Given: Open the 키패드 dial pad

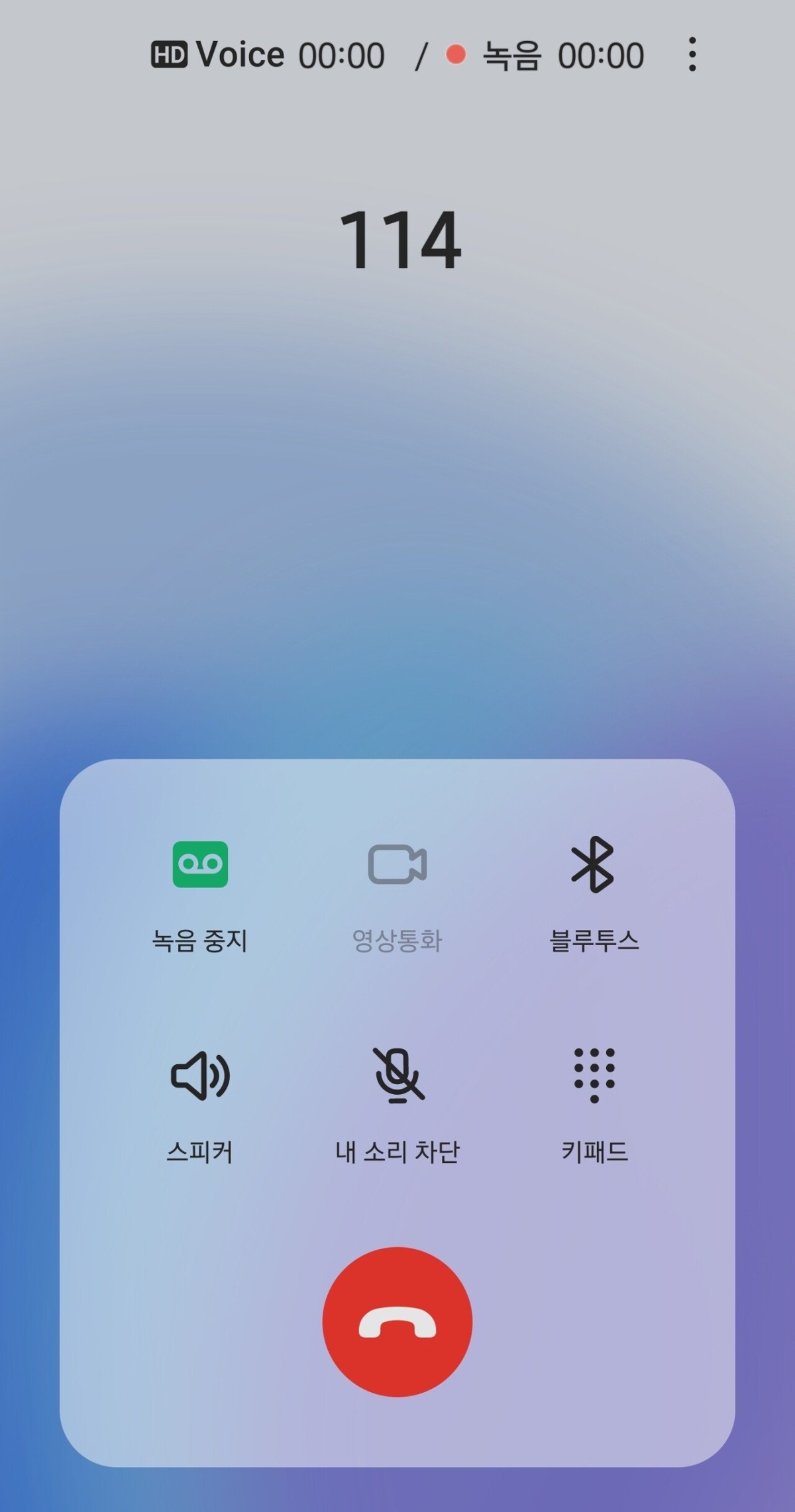Looking at the screenshot, I should [594, 1076].
